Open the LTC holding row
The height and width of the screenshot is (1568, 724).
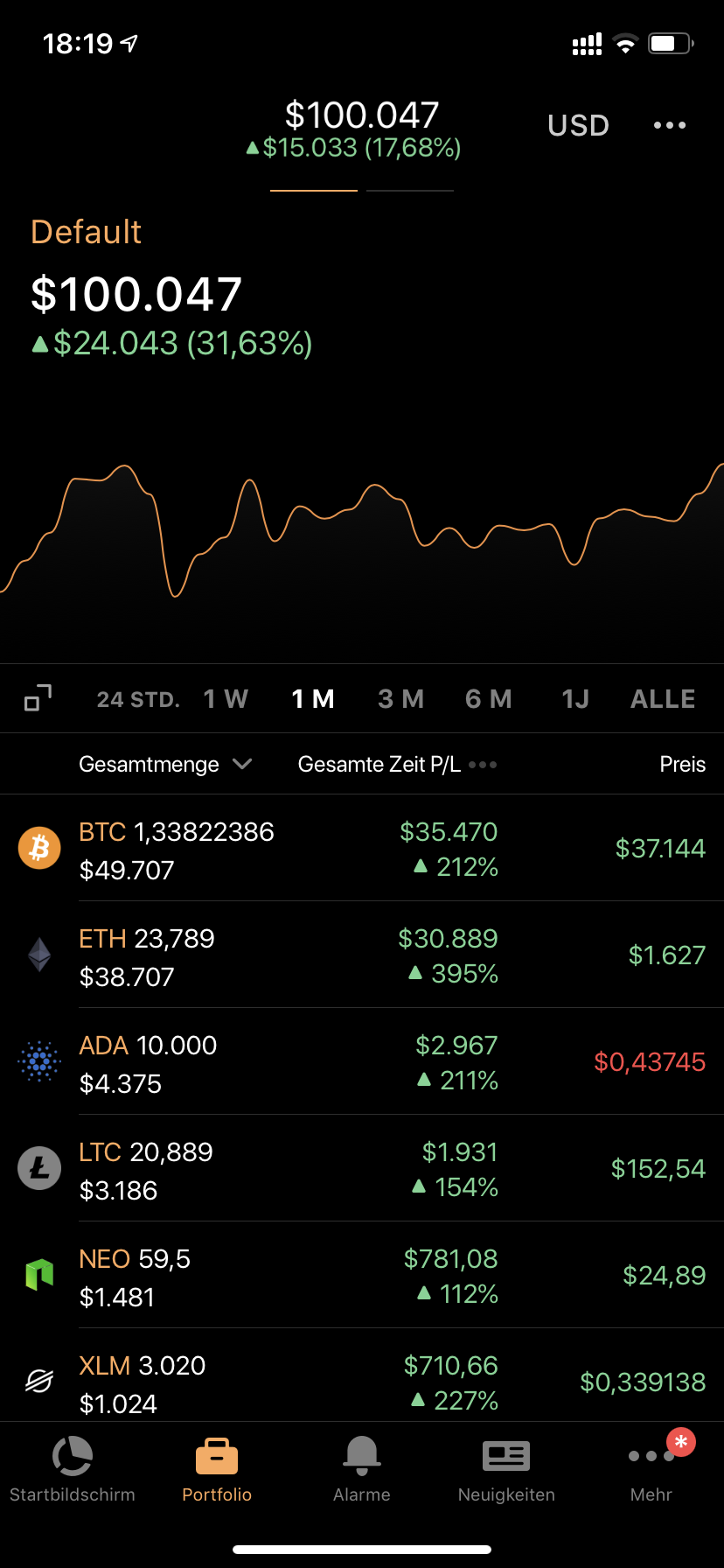(x=362, y=1169)
